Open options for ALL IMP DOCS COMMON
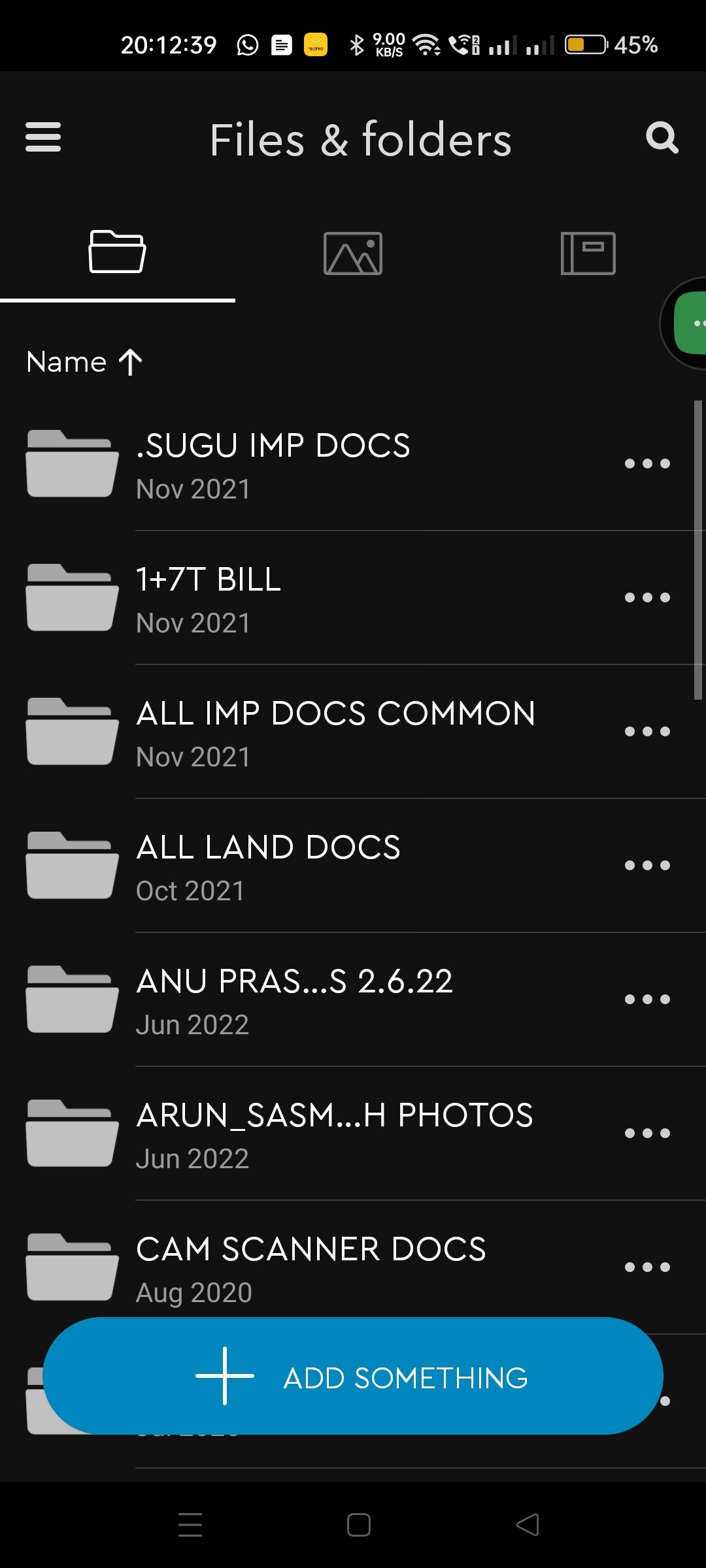 click(647, 732)
